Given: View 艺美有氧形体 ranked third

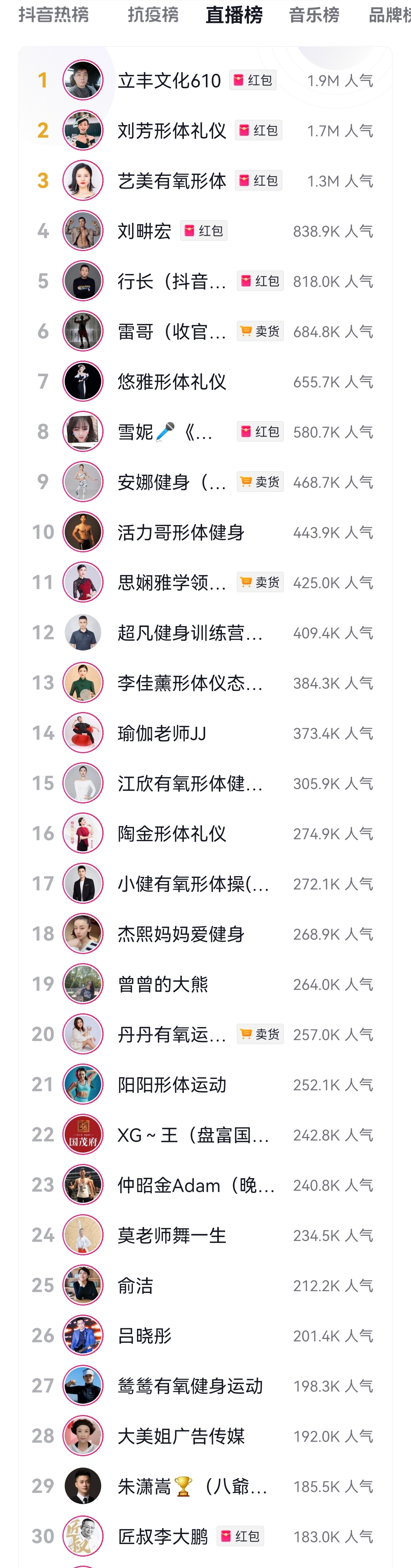Looking at the screenshot, I should coord(172,181).
